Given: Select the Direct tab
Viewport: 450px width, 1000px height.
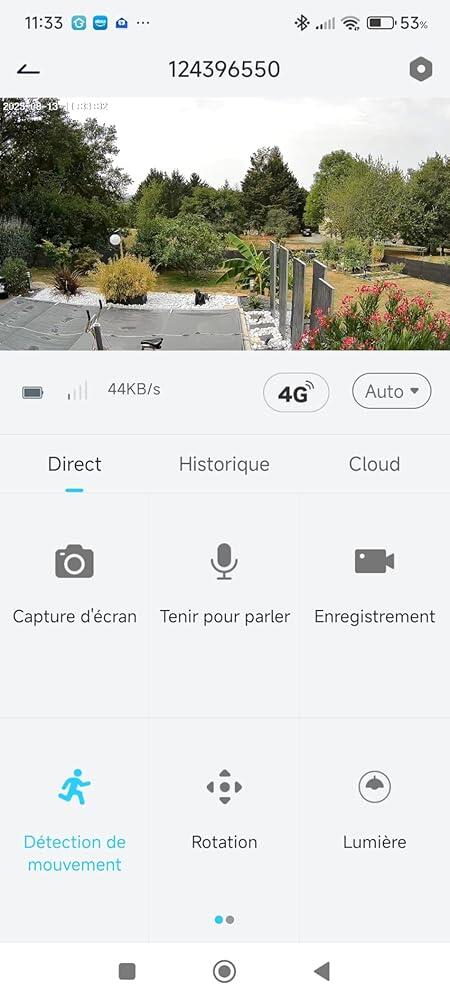Looking at the screenshot, I should tap(75, 464).
